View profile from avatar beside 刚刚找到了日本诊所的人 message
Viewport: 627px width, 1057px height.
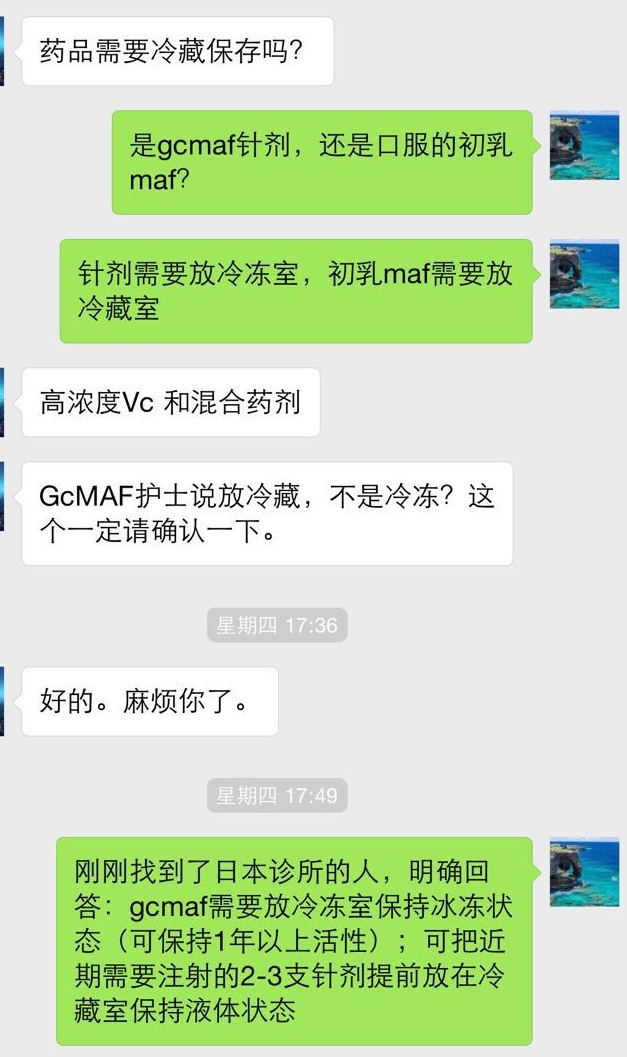tap(584, 872)
